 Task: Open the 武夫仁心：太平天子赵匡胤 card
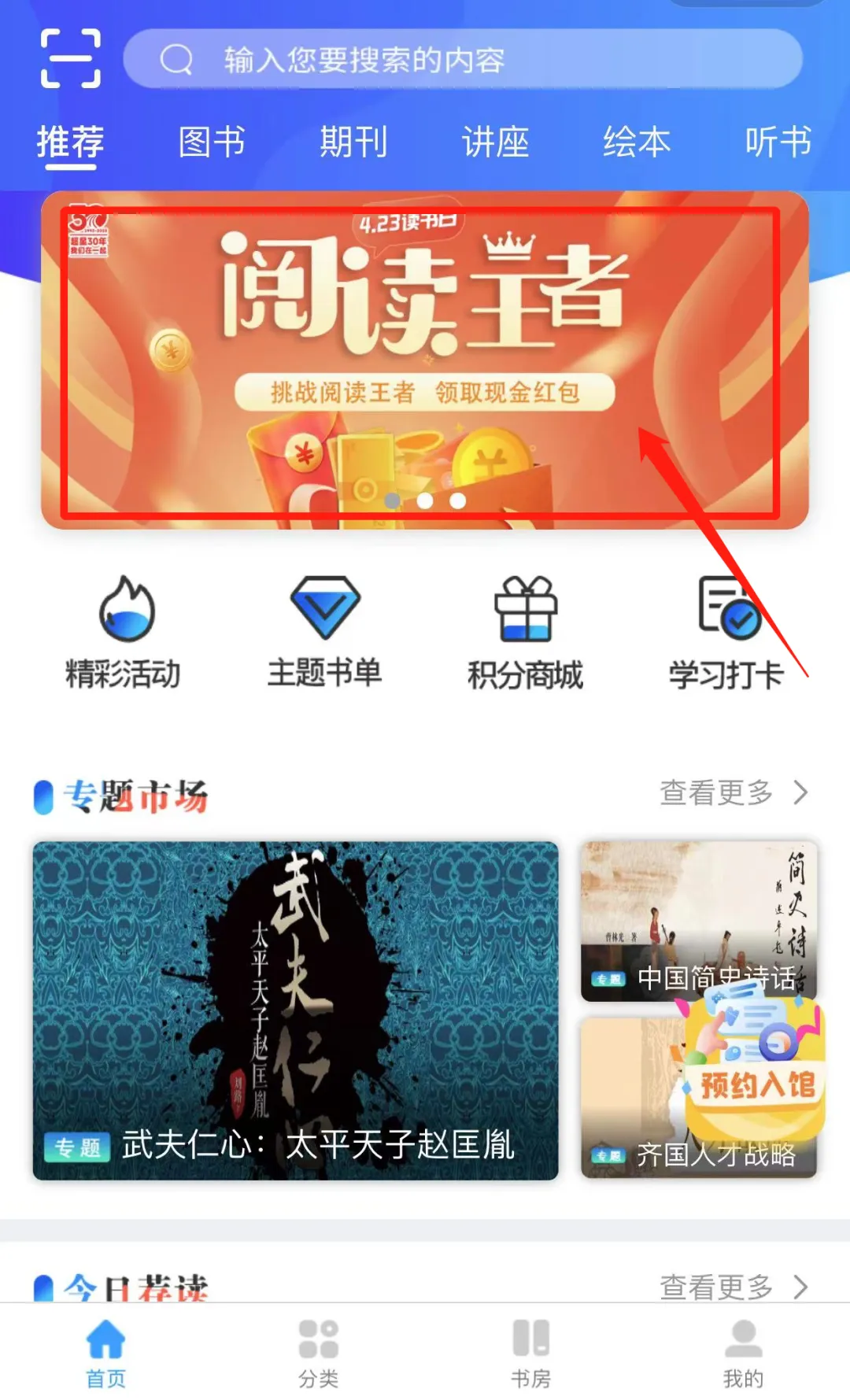pos(295,1010)
